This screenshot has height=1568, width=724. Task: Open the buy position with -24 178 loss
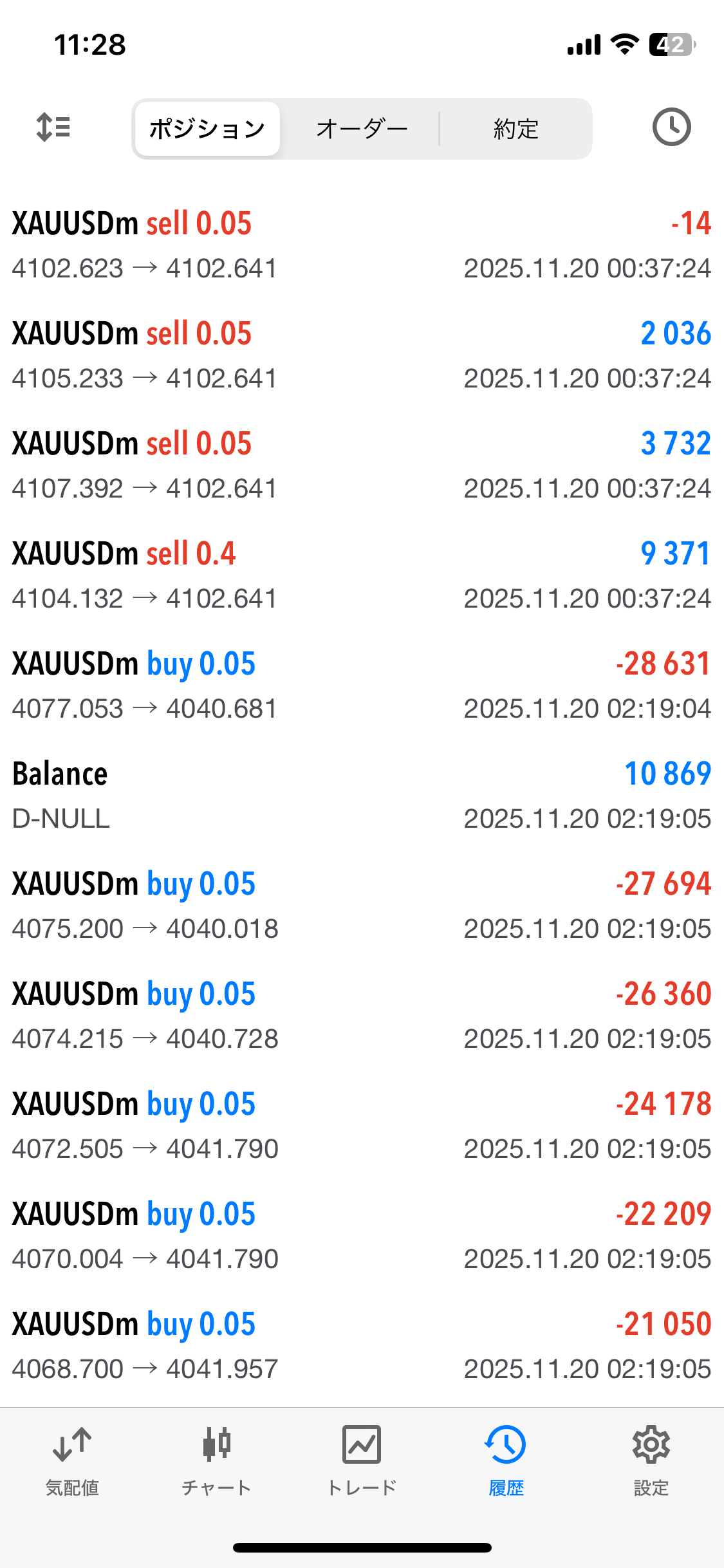[362, 1126]
